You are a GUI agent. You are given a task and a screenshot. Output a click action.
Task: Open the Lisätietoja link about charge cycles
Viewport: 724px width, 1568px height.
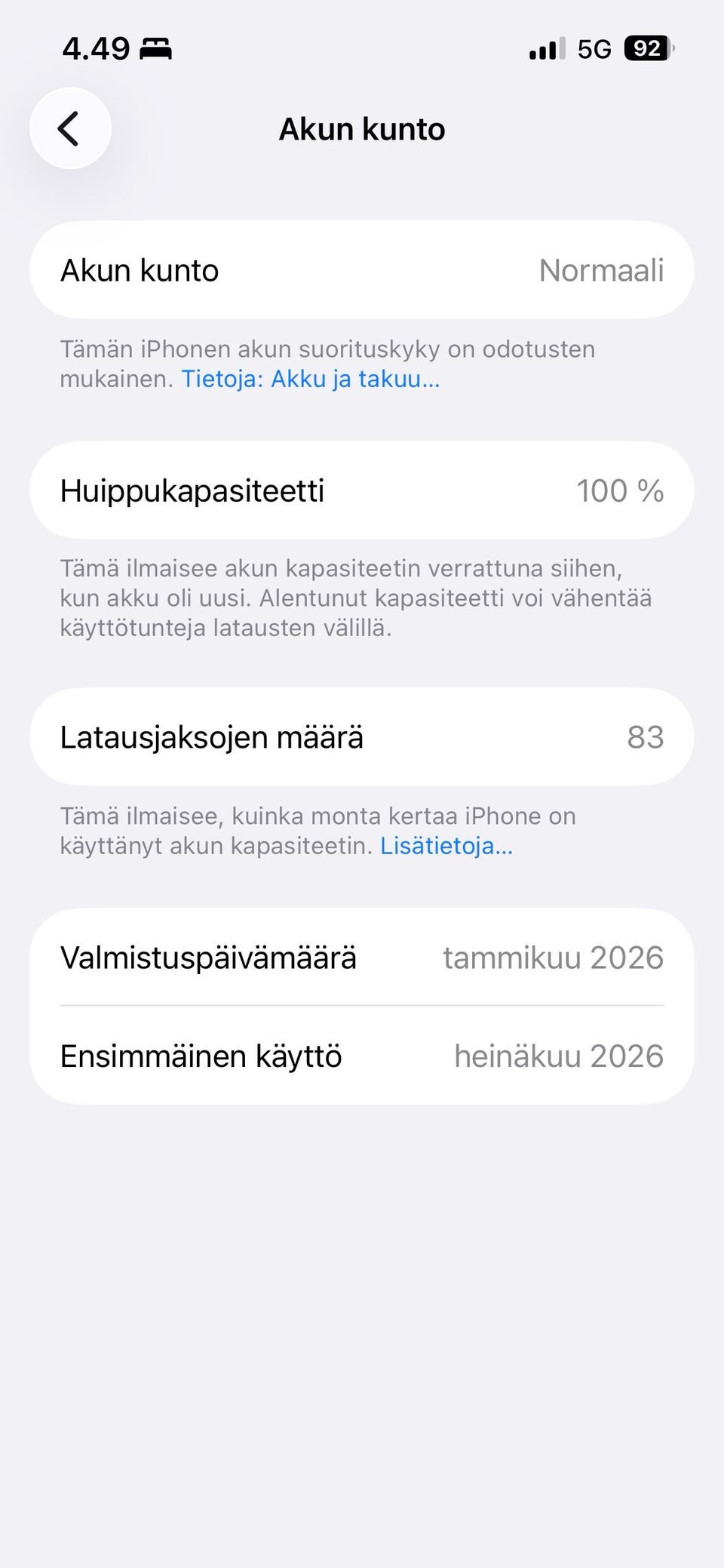tap(446, 846)
